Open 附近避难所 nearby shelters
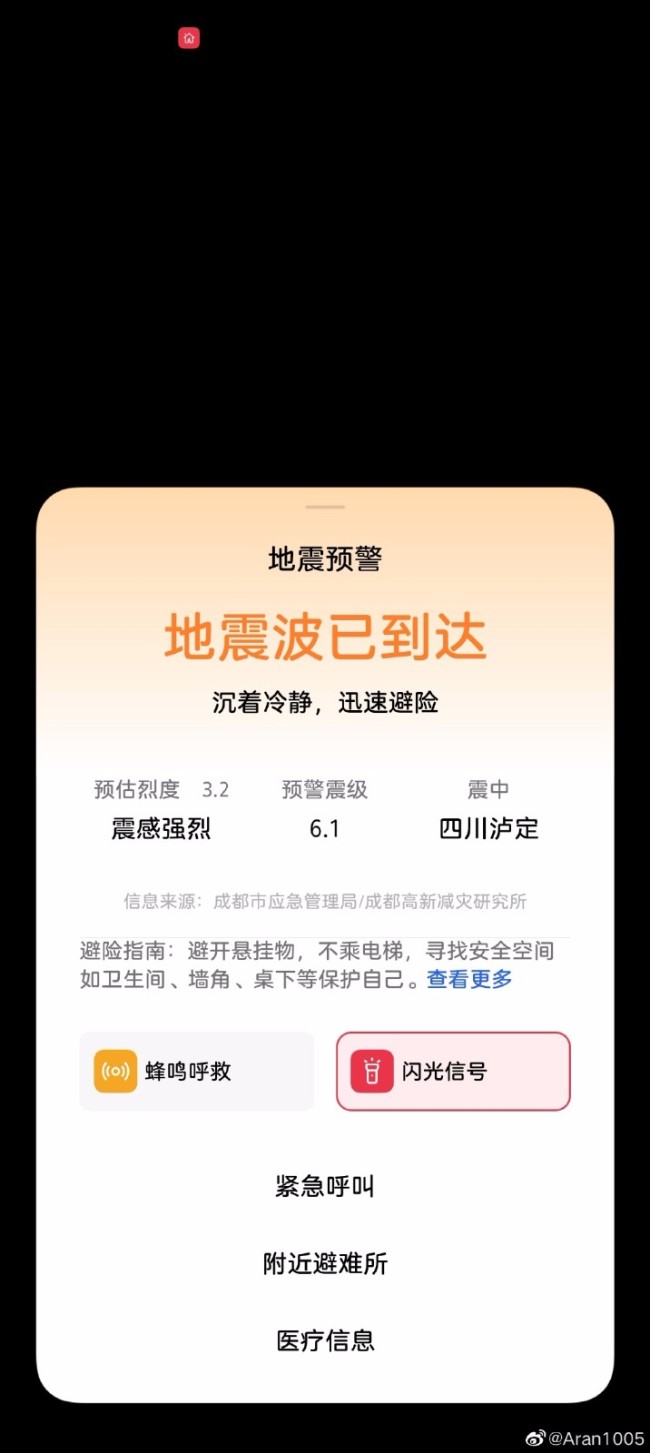650x1453 pixels. pos(325,1264)
